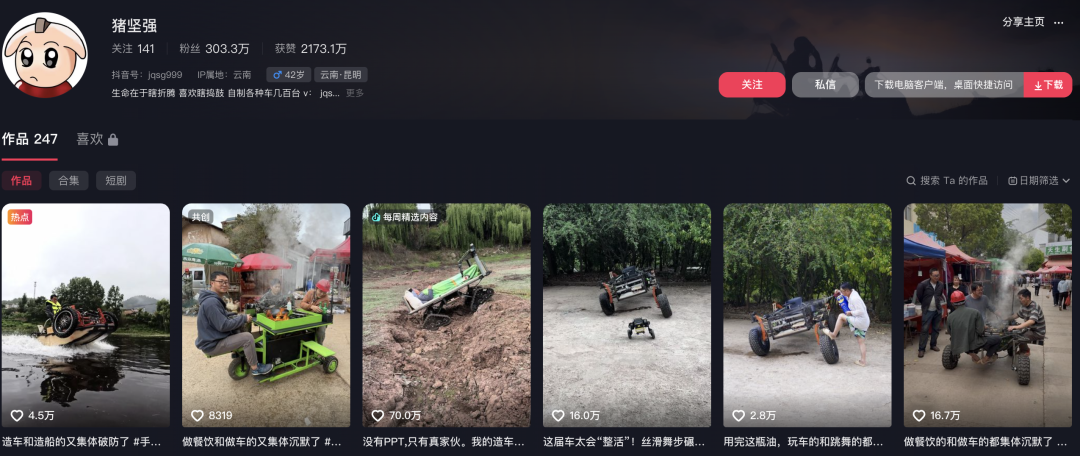Select the 合集 filter chip
This screenshot has height=456, width=1080.
coord(68,181)
